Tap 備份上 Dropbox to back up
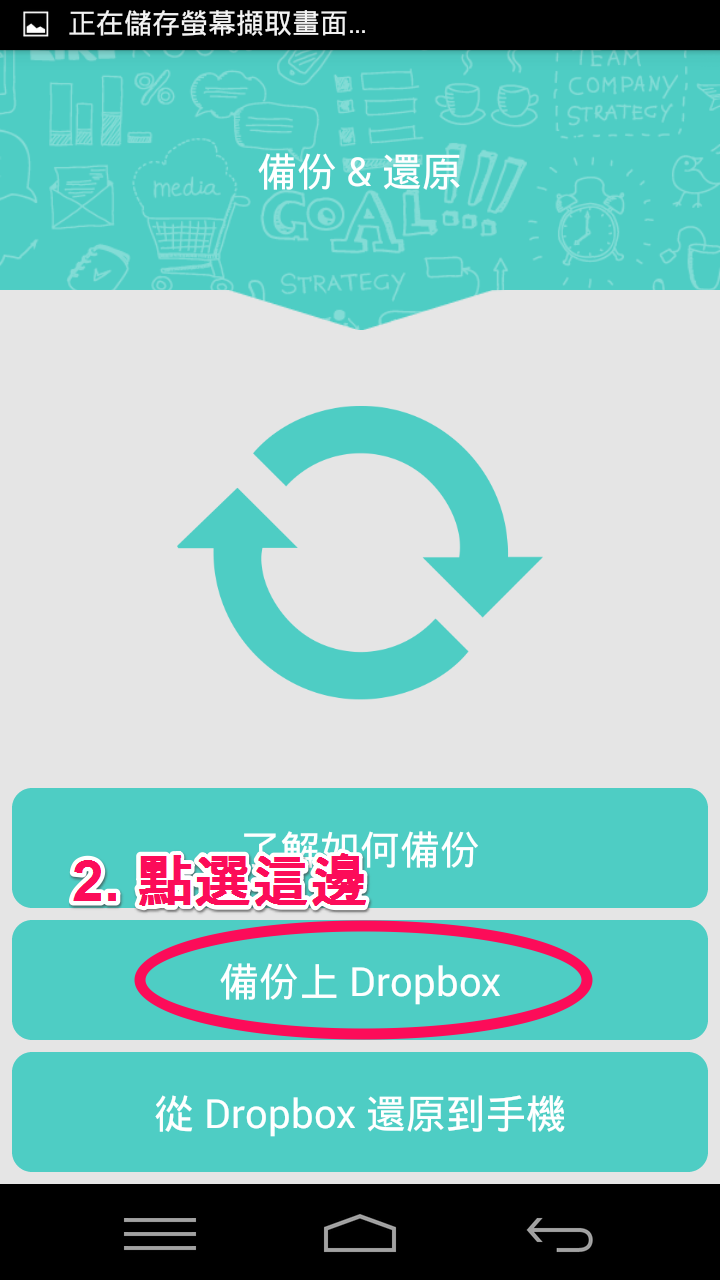720x1280 pixels. click(x=360, y=982)
